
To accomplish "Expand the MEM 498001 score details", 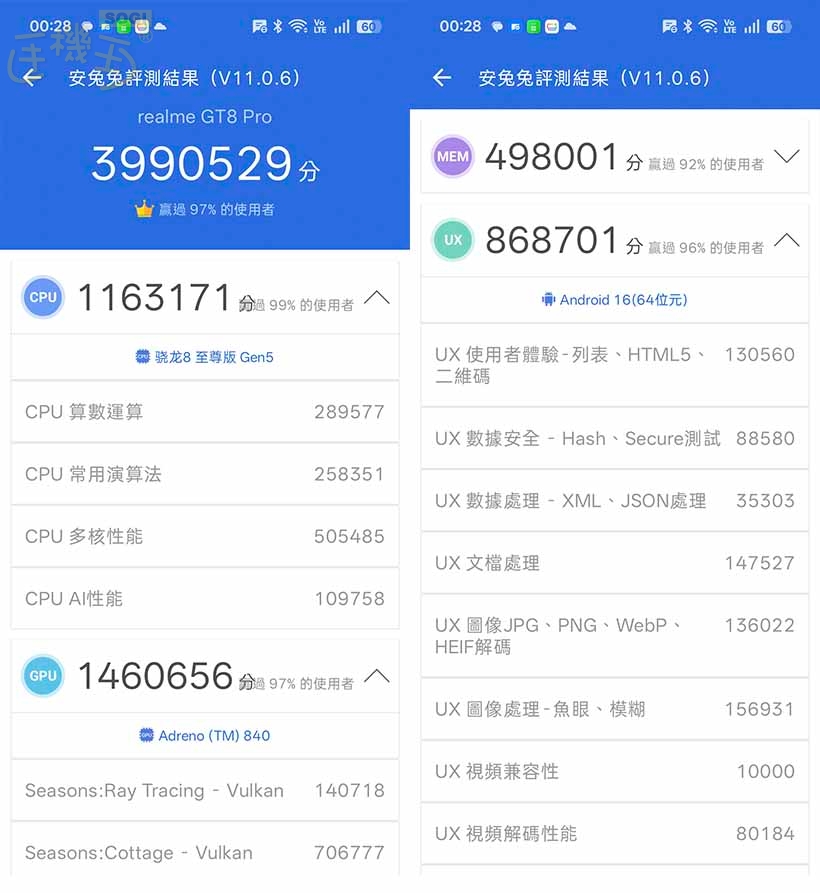I will pyautogui.click(x=787, y=156).
